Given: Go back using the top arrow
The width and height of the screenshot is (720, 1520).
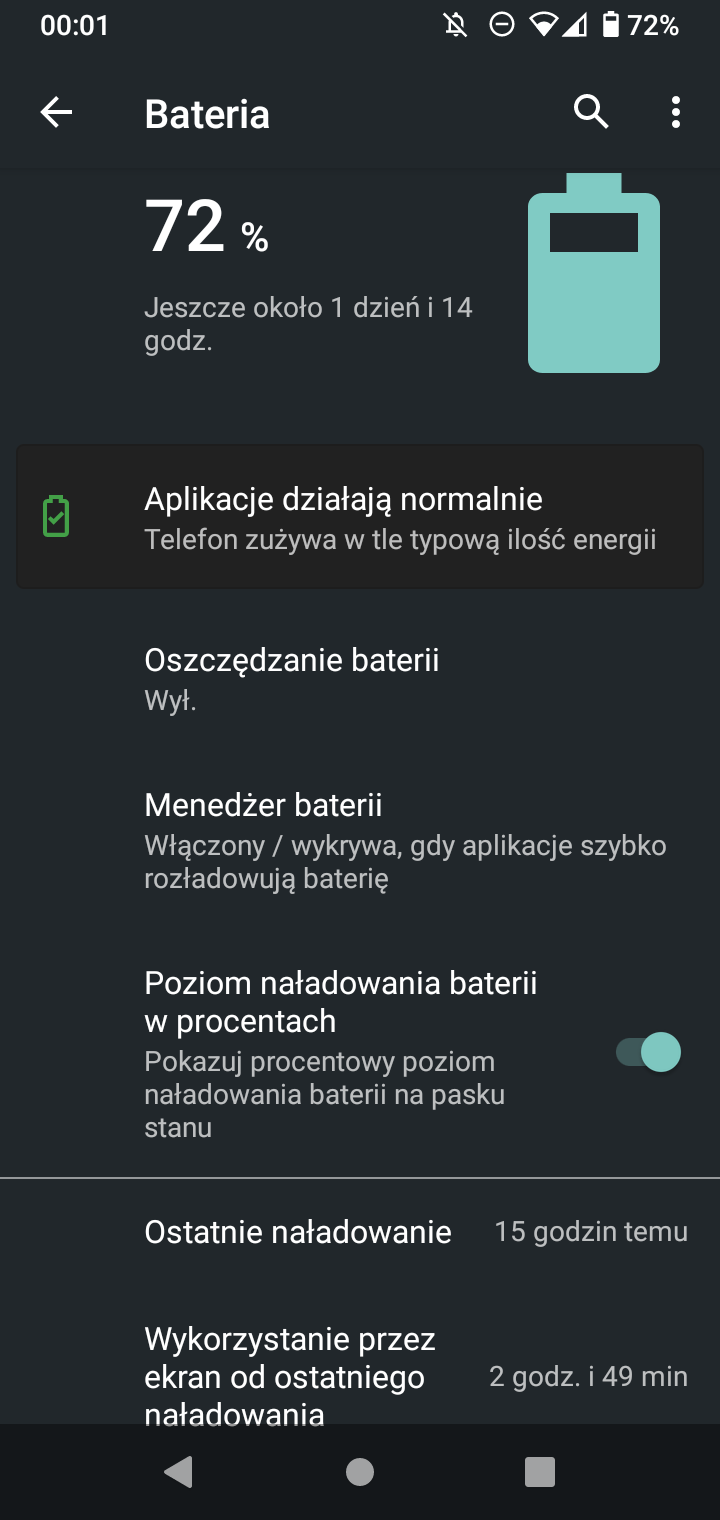Looking at the screenshot, I should coord(56,113).
